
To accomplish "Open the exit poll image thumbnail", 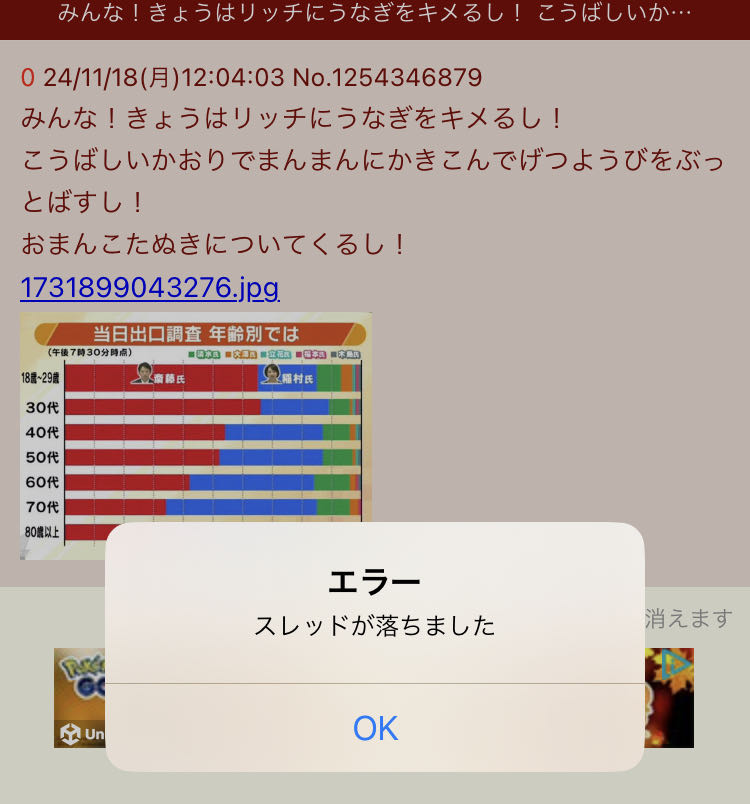I will pyautogui.click(x=196, y=418).
